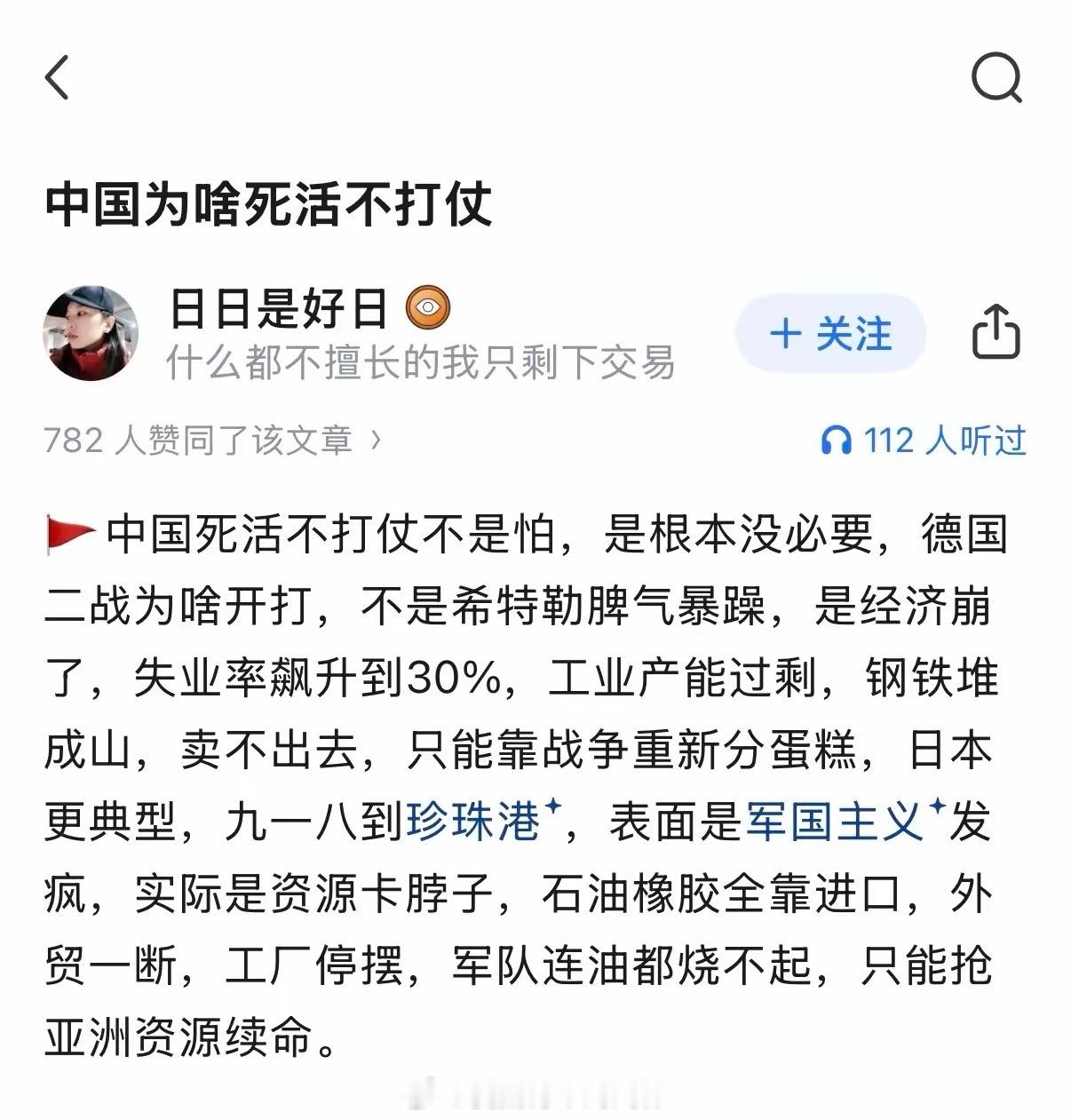Tap the bio text 什么都不擅长的我只剩下交易
This screenshot has height=1120, width=1071.
(x=423, y=362)
